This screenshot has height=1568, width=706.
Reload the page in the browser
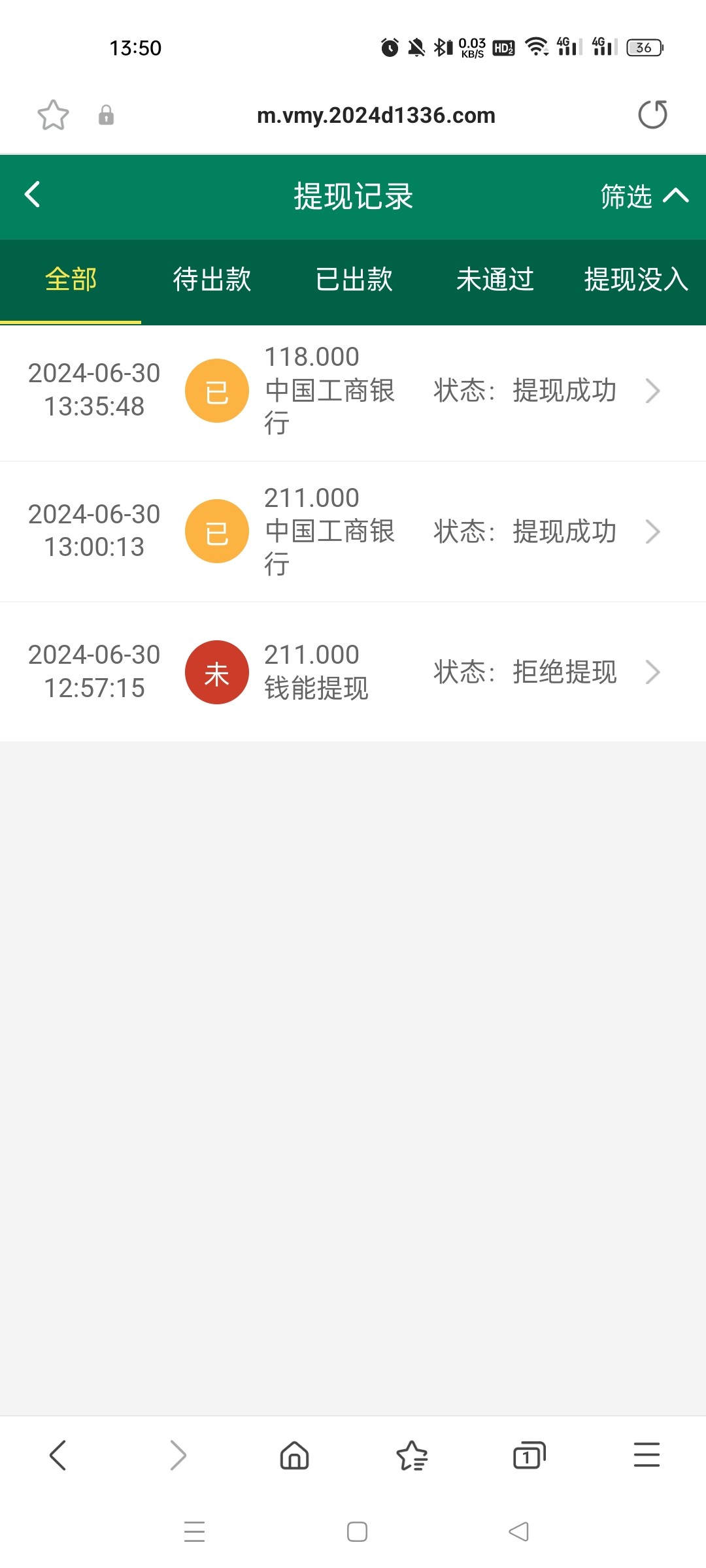pos(652,115)
